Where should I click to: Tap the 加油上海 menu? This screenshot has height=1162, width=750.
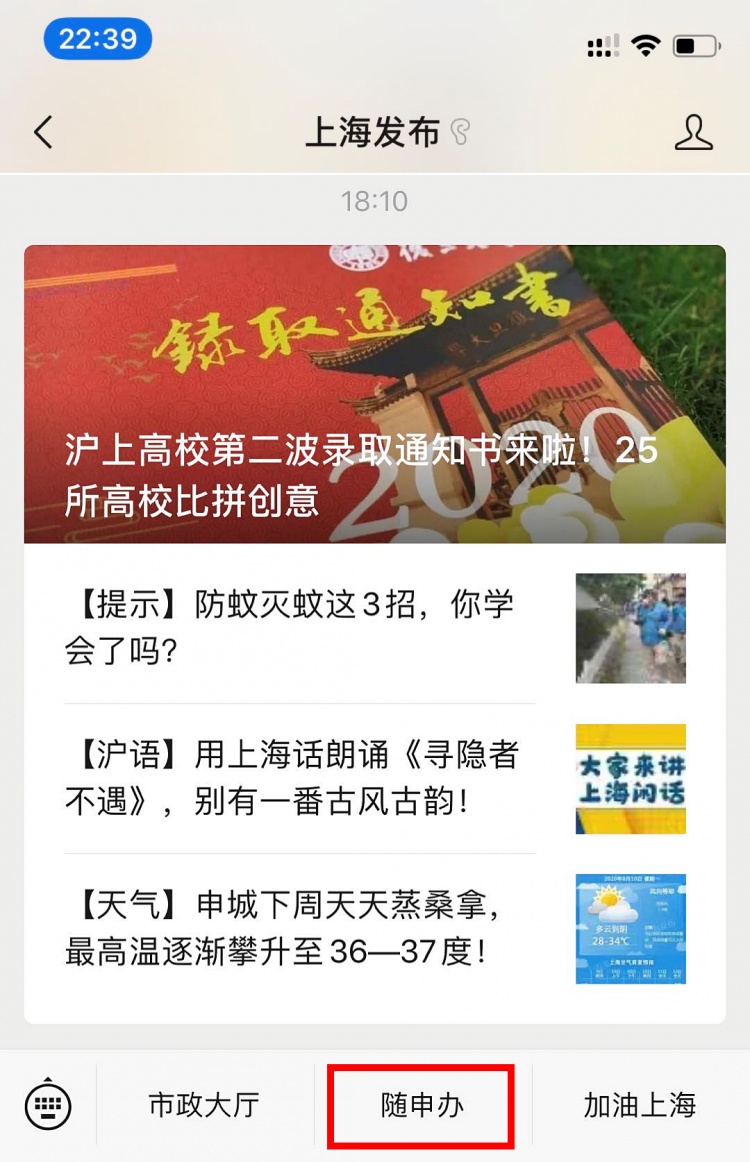click(x=640, y=1105)
